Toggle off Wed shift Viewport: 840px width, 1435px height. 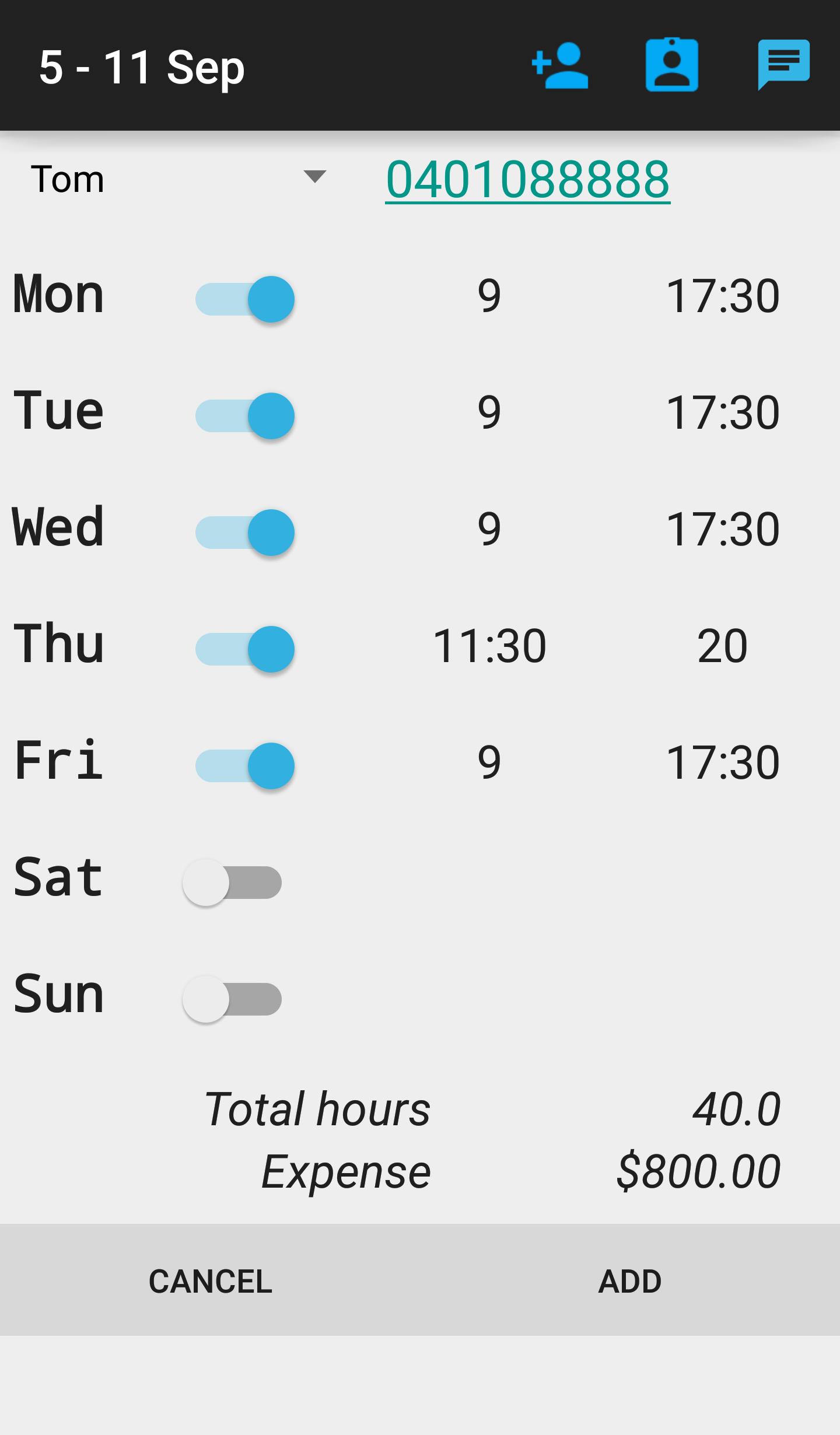(x=244, y=532)
